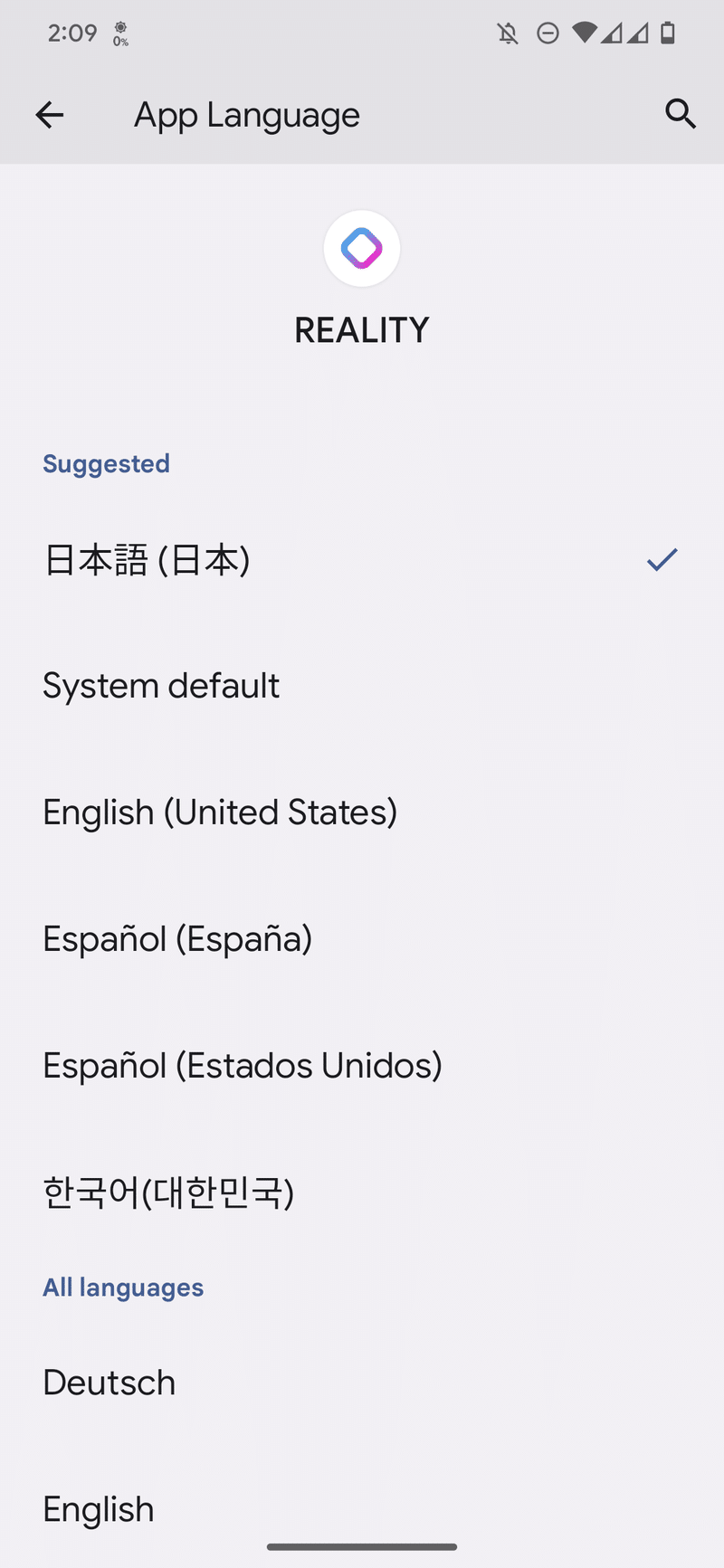Choose Deutsch from All languages

pos(362,1383)
